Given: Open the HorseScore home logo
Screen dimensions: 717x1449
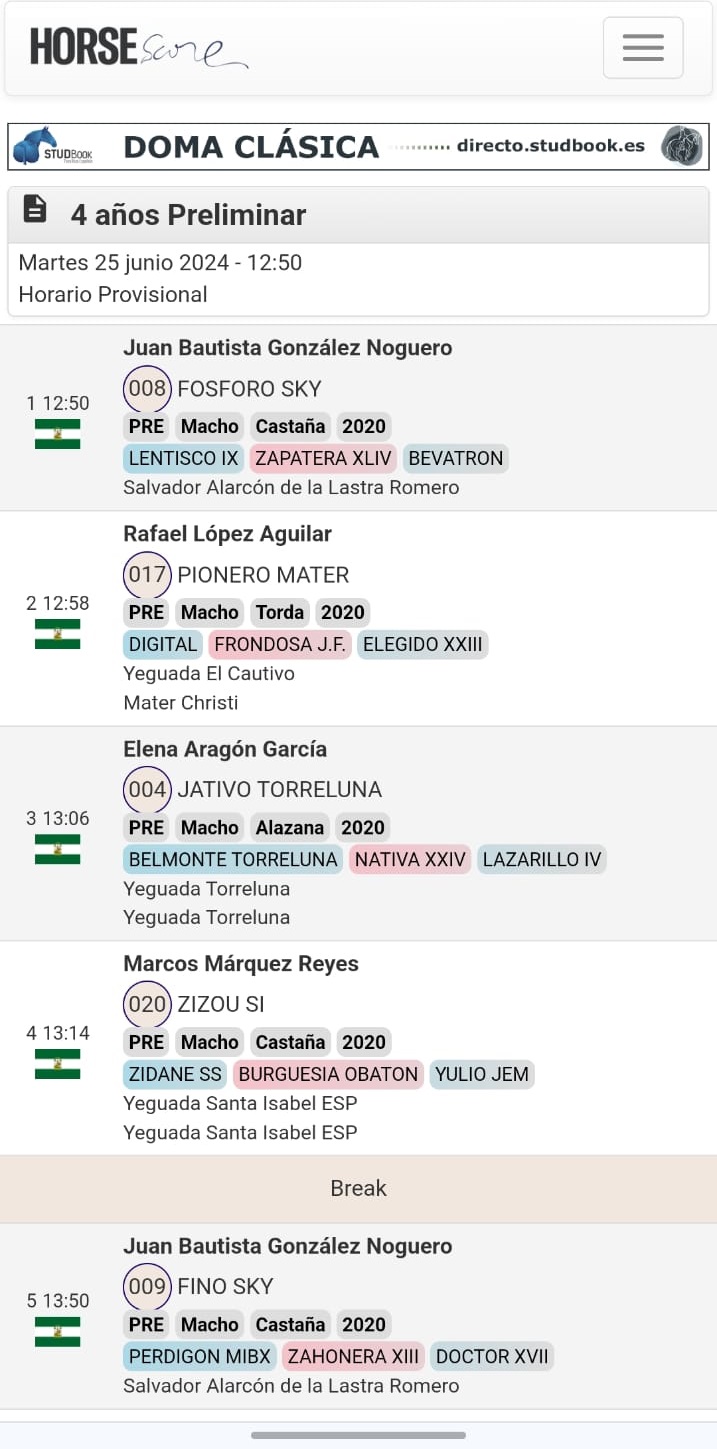Looking at the screenshot, I should pyautogui.click(x=139, y=47).
